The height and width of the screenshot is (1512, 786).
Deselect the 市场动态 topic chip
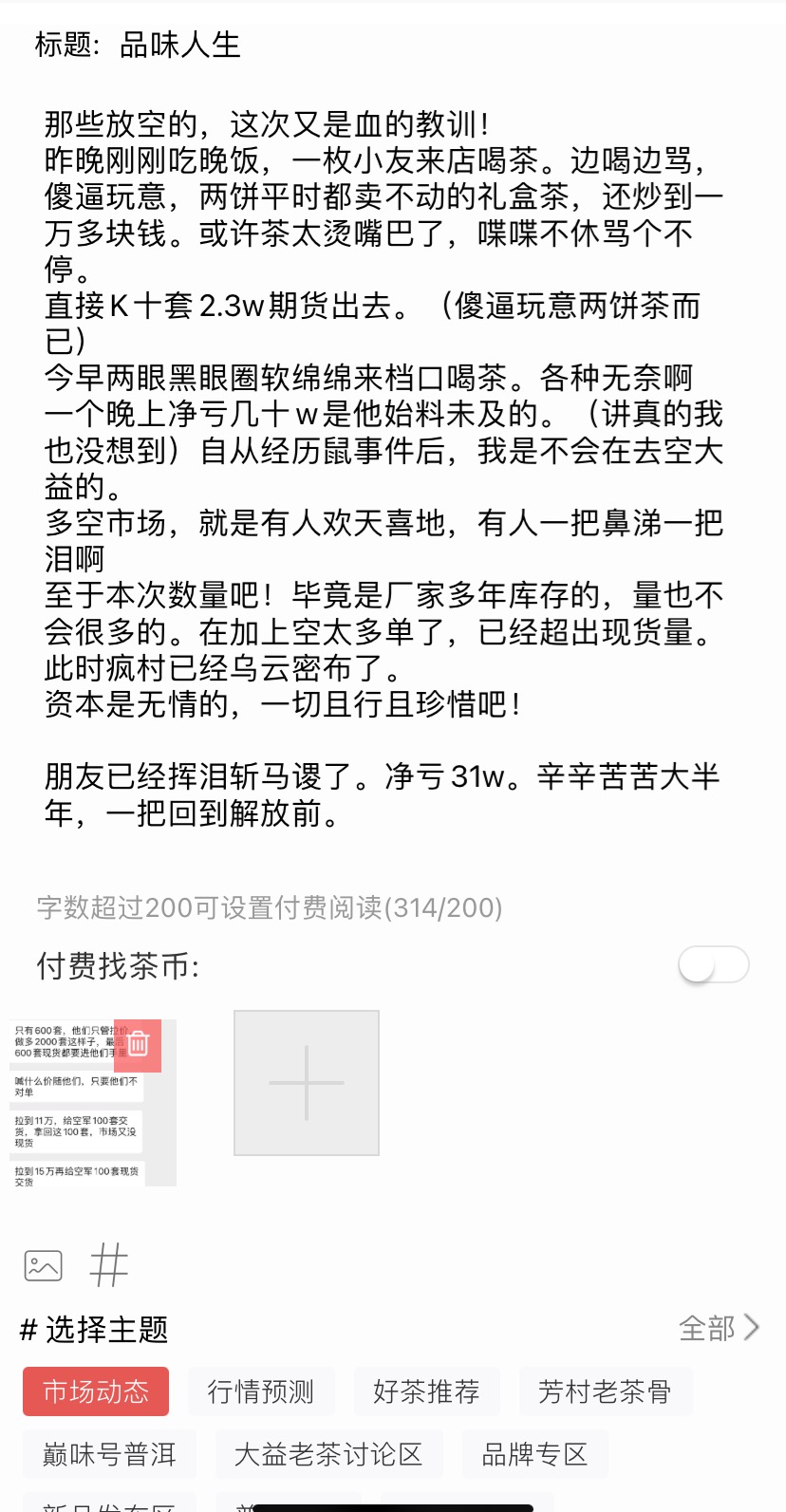(96, 1391)
